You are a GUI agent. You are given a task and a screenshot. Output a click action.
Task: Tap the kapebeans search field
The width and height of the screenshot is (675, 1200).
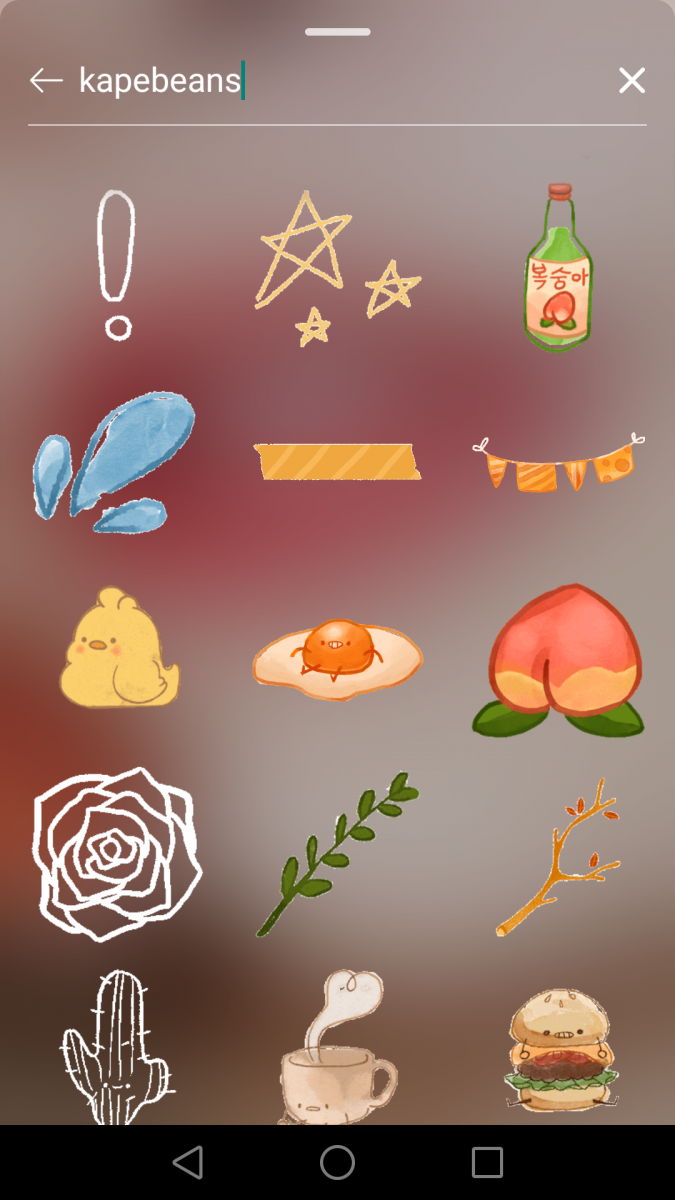pos(330,81)
